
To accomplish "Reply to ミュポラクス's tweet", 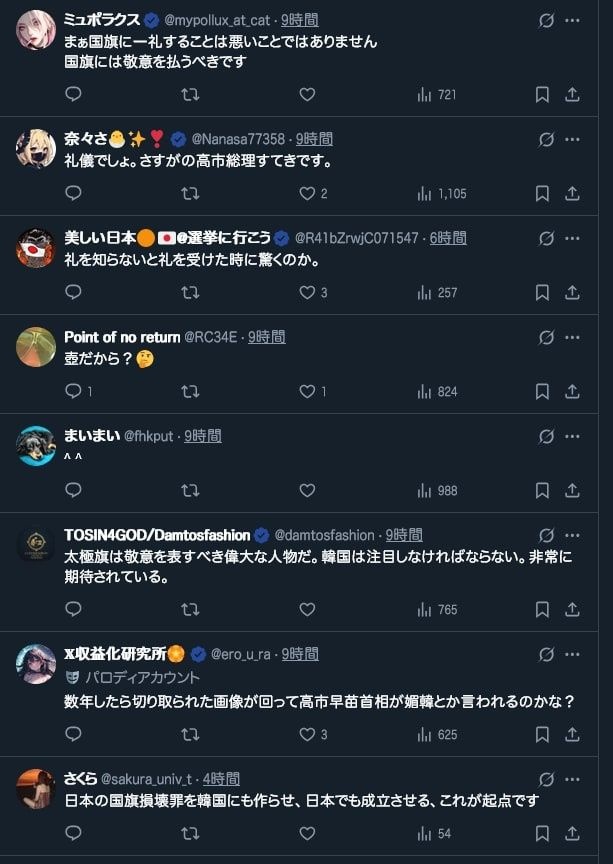I will tap(73, 94).
